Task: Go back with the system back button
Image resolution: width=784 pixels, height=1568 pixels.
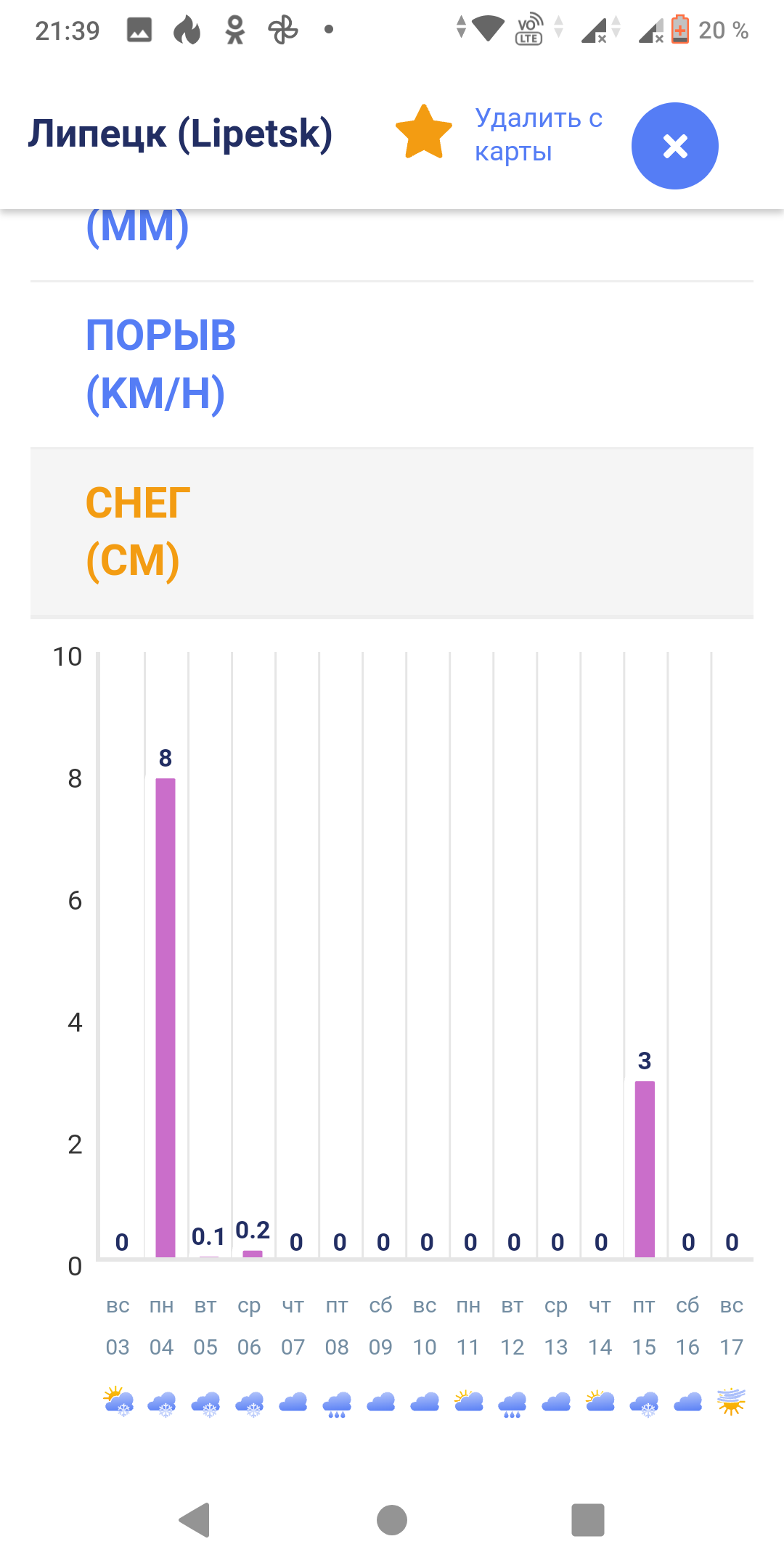Action: click(195, 1520)
